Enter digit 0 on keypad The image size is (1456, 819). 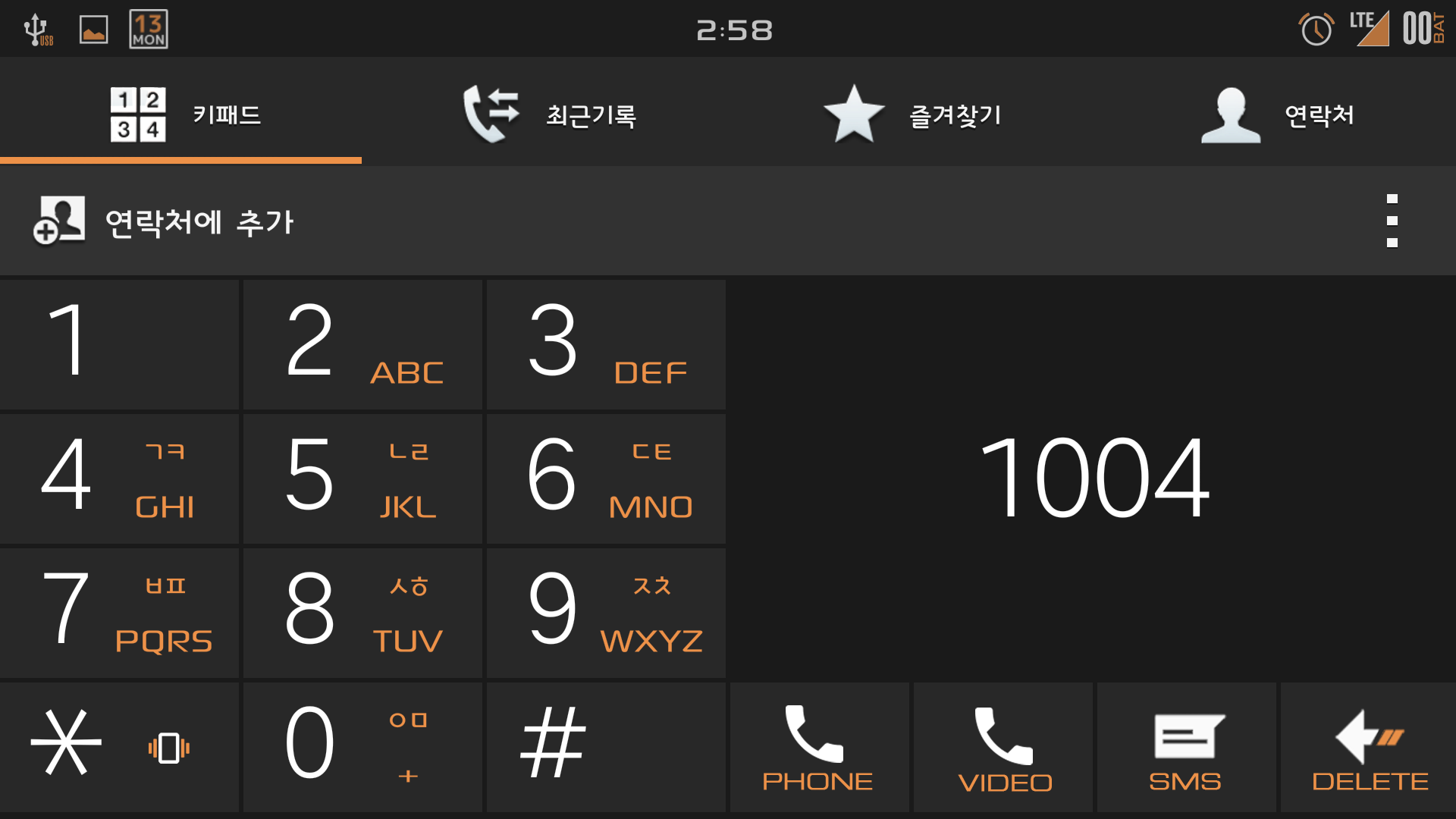pos(362,747)
